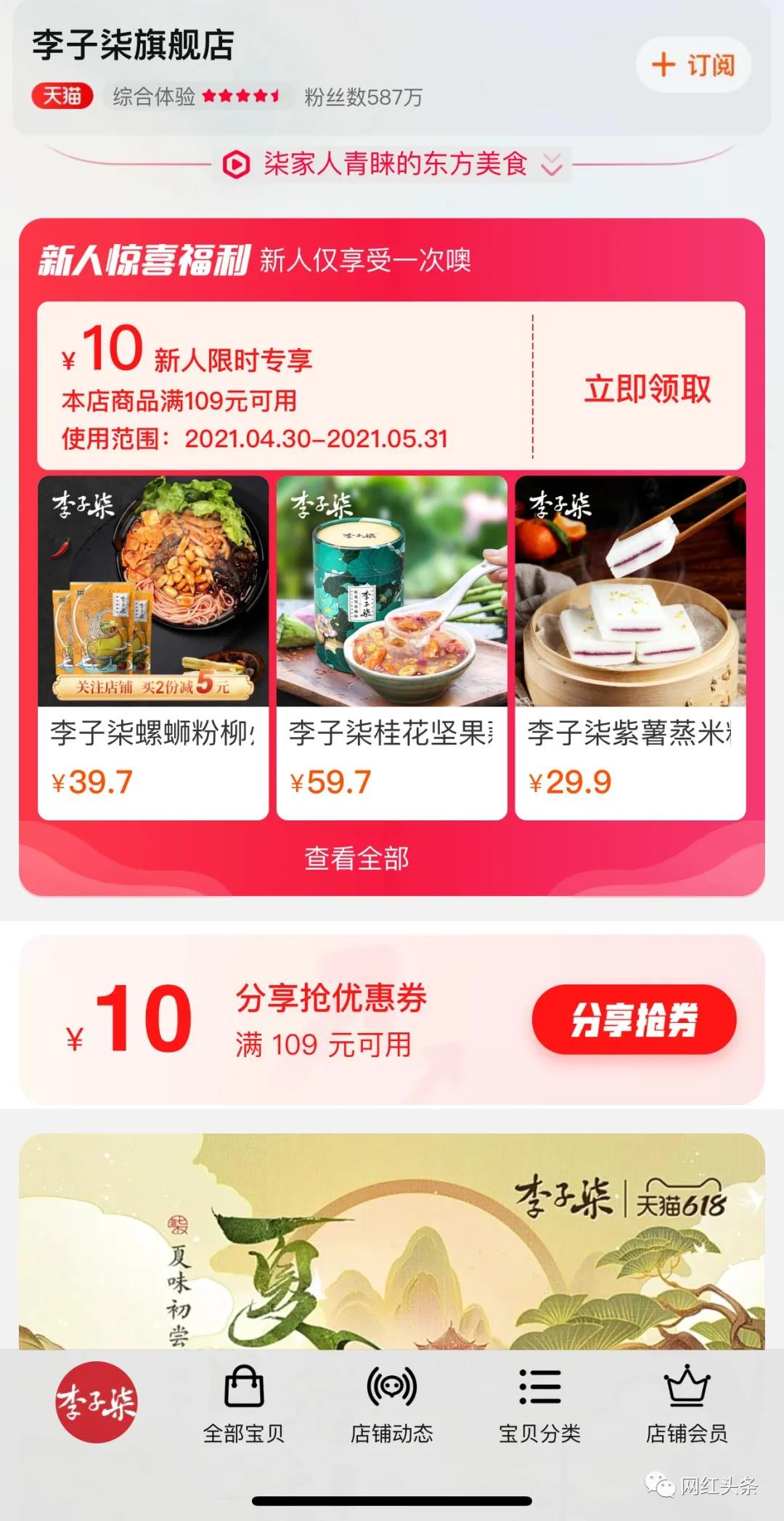784x1521 pixels.
Task: Open the 李子柒螺蛳粉 product card
Action: [153, 646]
